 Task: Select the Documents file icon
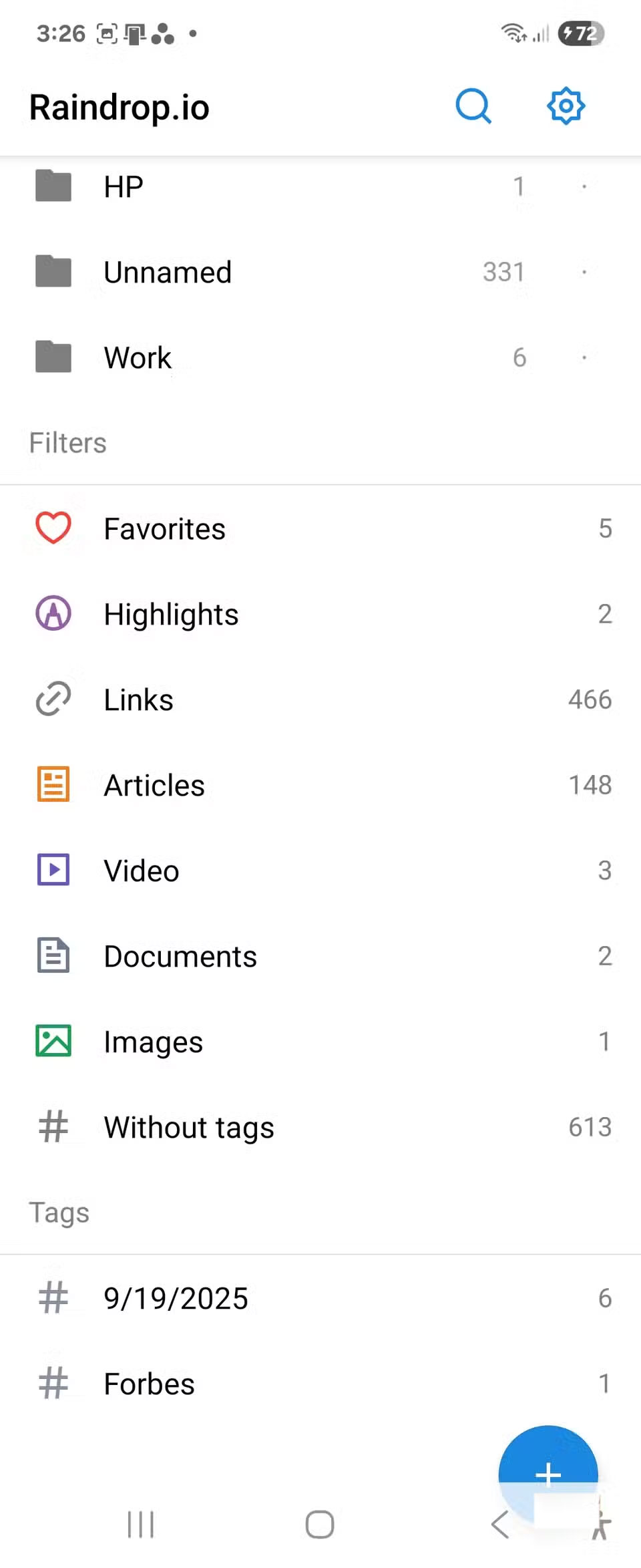(x=53, y=955)
